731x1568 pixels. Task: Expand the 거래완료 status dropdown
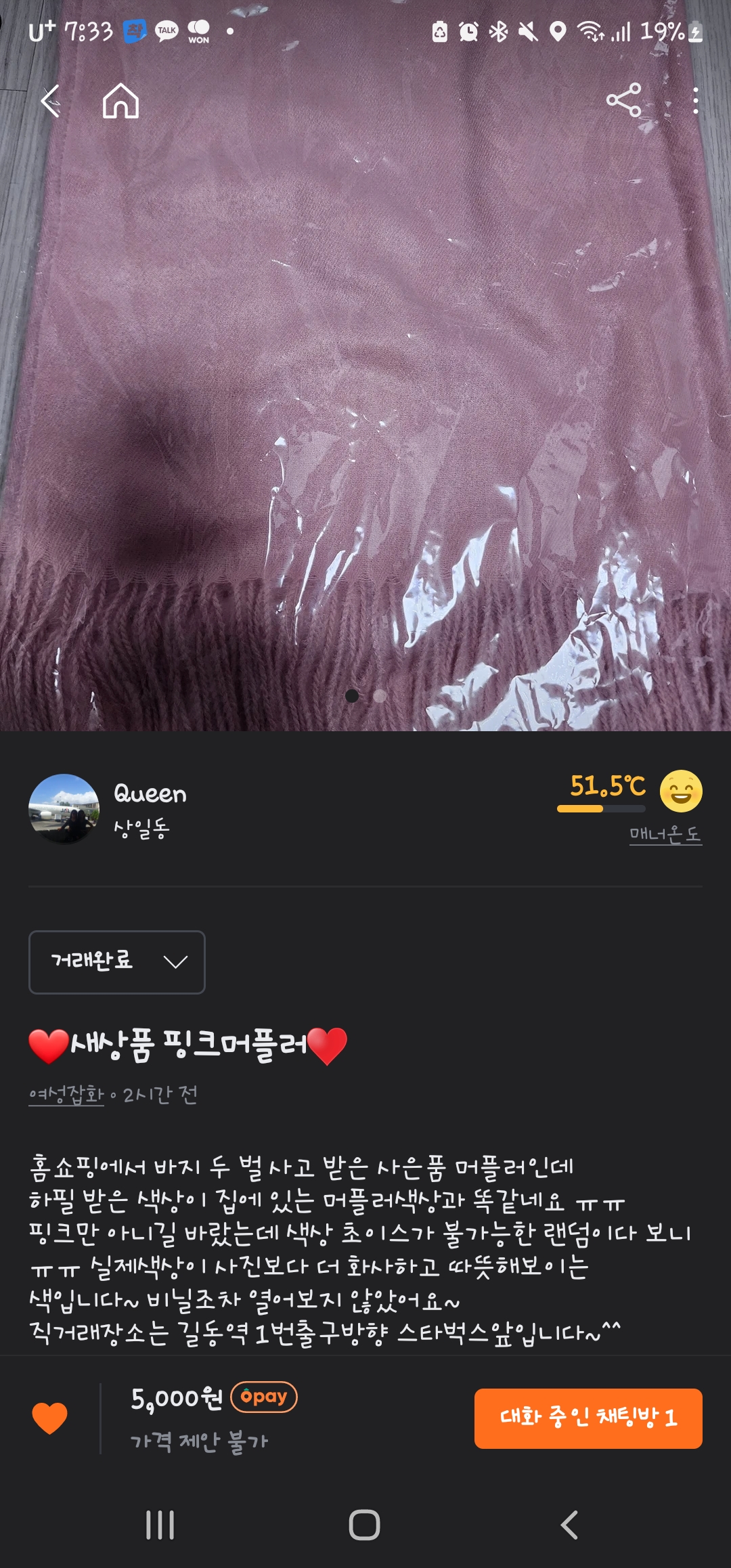point(116,962)
